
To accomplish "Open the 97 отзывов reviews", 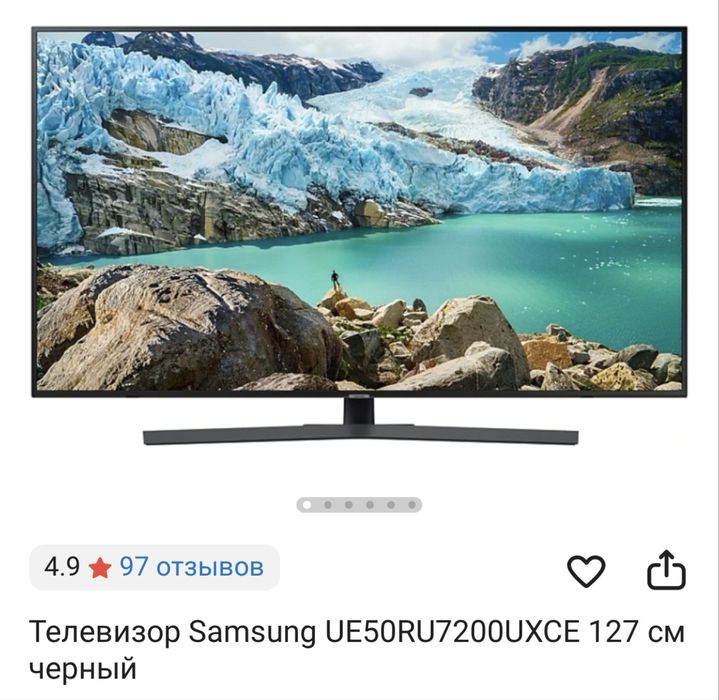I will point(191,567).
